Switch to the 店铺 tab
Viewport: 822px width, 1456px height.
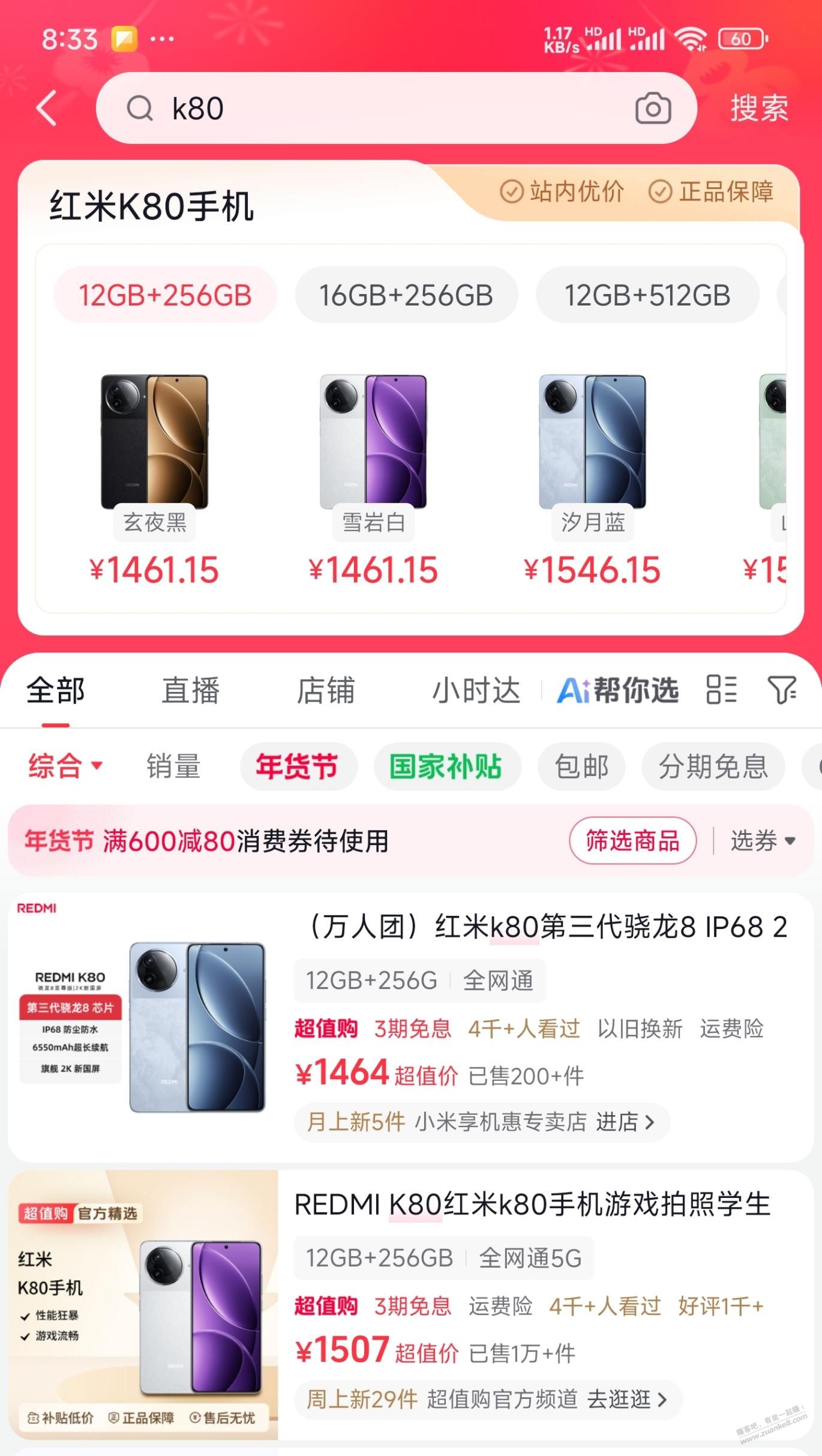[x=326, y=690]
